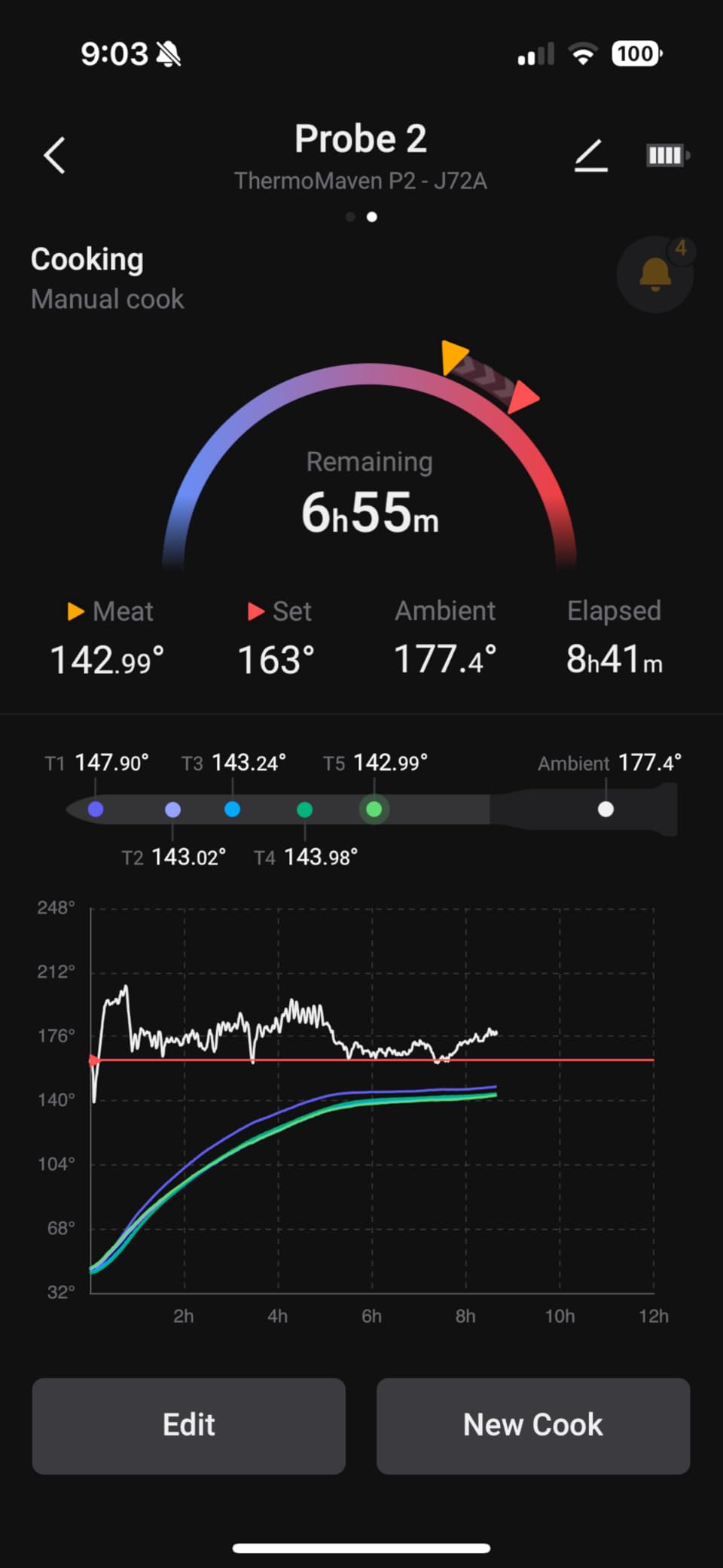Select the T1 sensor dot on the probe
Image resolution: width=723 pixels, height=1568 pixels.
click(x=96, y=809)
